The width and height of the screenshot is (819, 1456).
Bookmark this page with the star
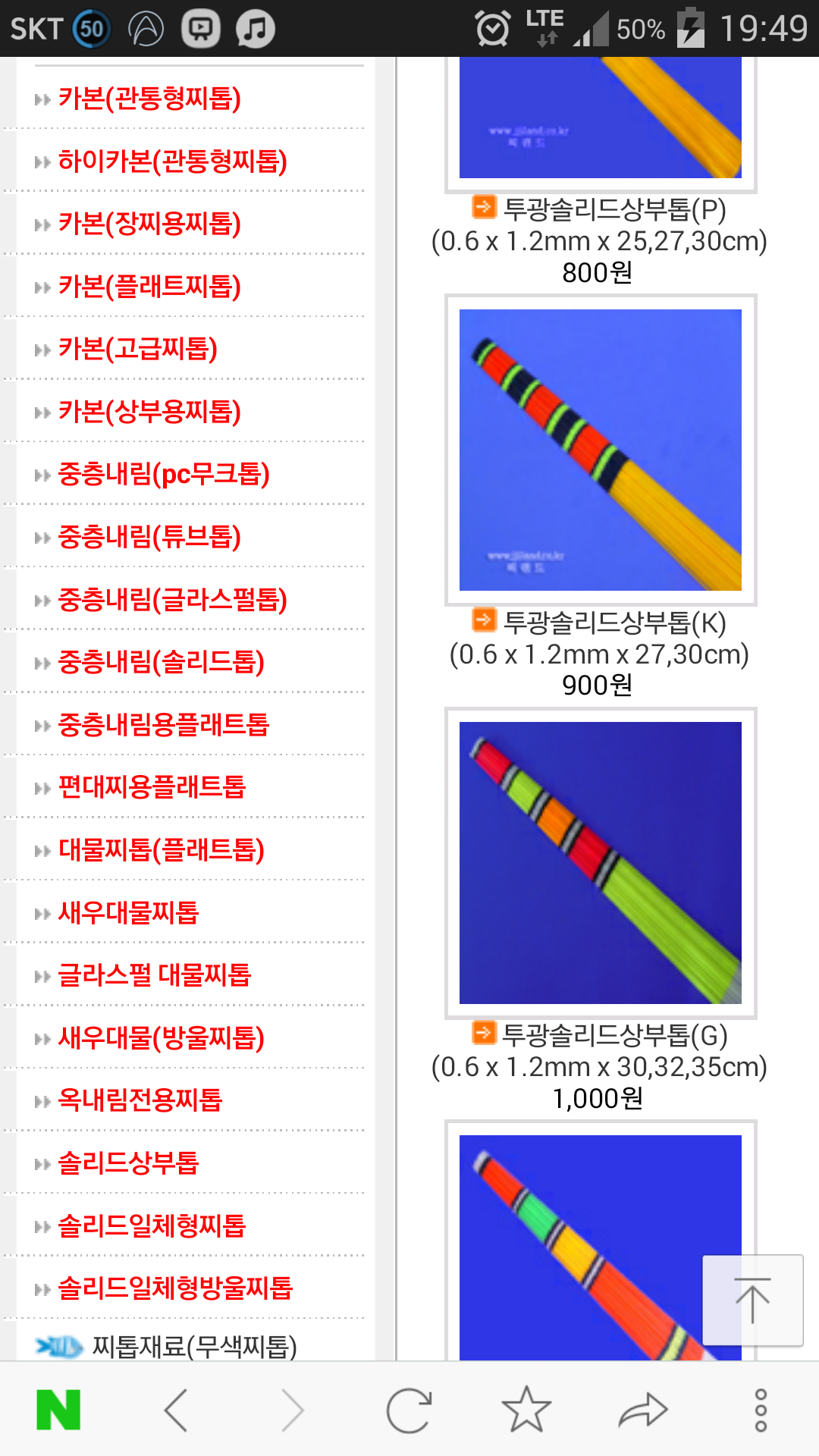526,1410
